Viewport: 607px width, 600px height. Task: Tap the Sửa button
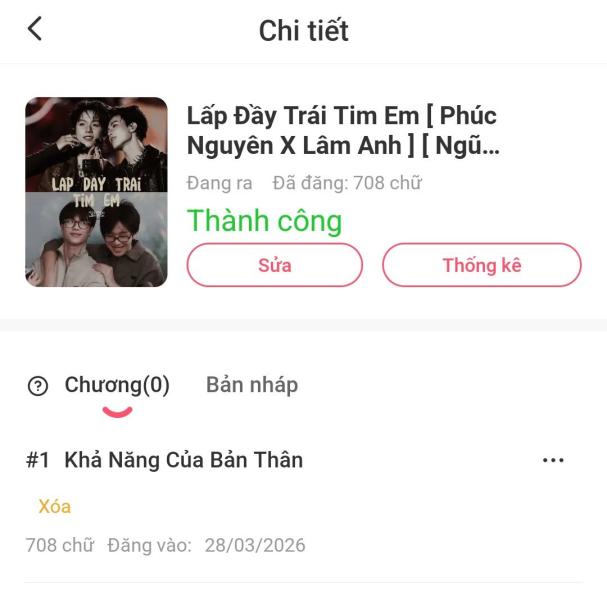click(x=274, y=265)
